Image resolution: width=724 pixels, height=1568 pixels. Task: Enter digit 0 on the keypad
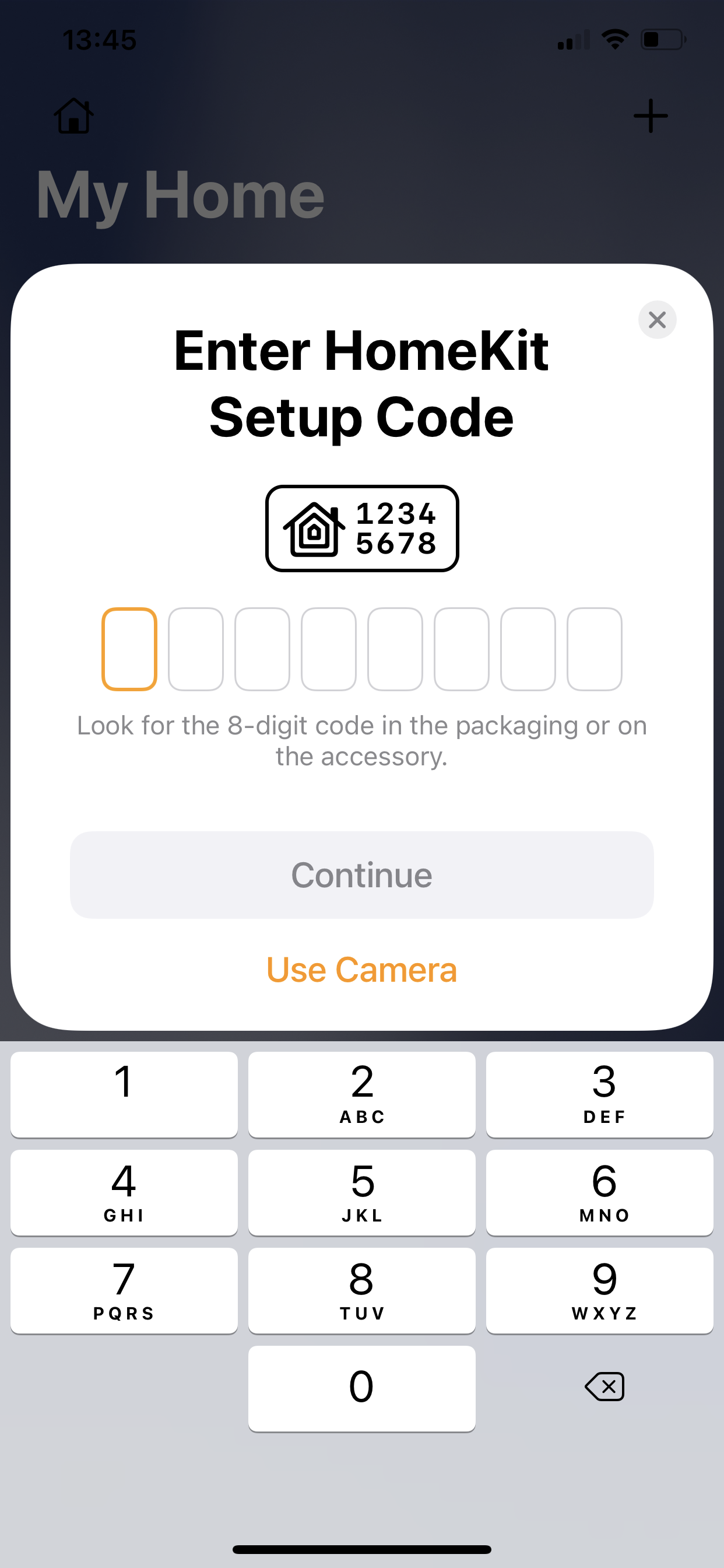click(x=362, y=1388)
